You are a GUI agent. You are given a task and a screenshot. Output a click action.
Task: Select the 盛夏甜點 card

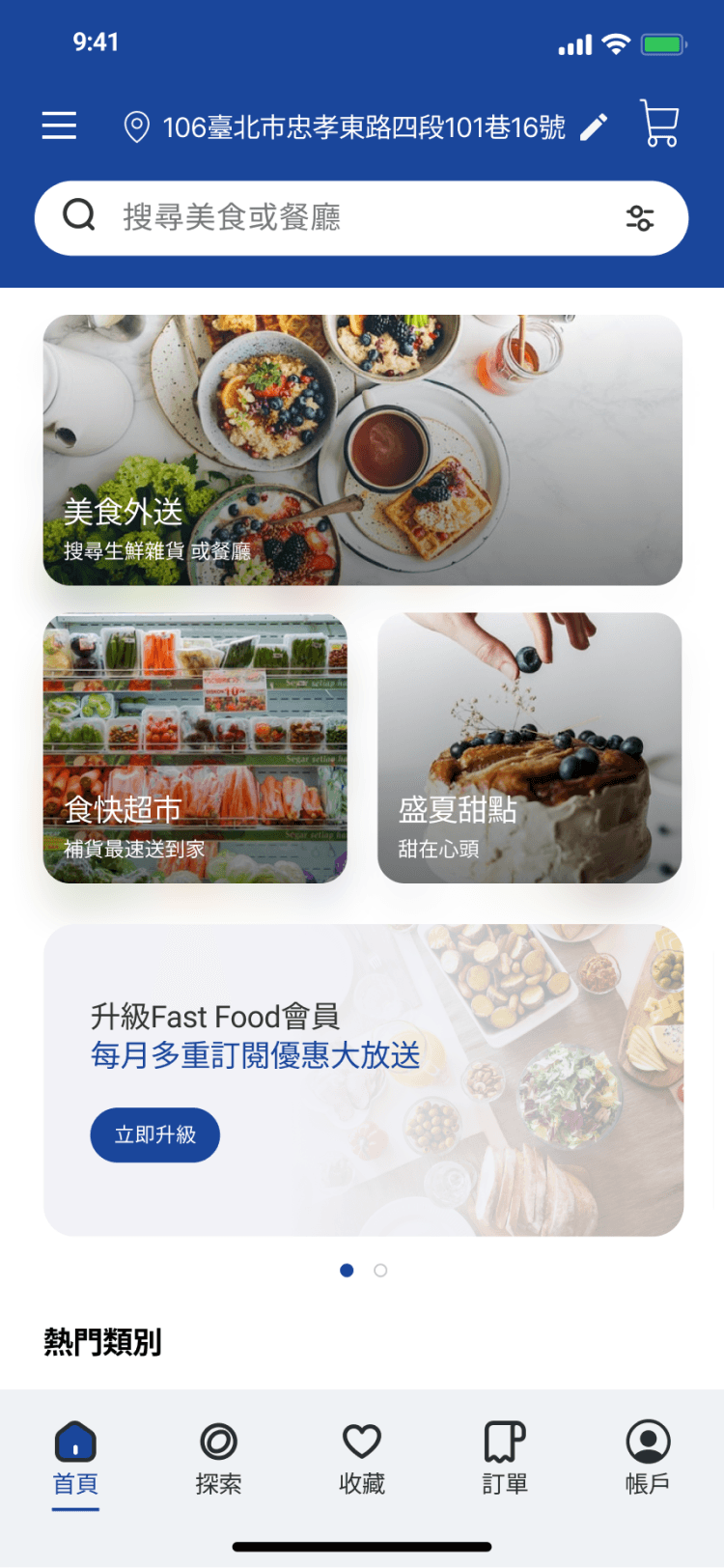pos(529,747)
